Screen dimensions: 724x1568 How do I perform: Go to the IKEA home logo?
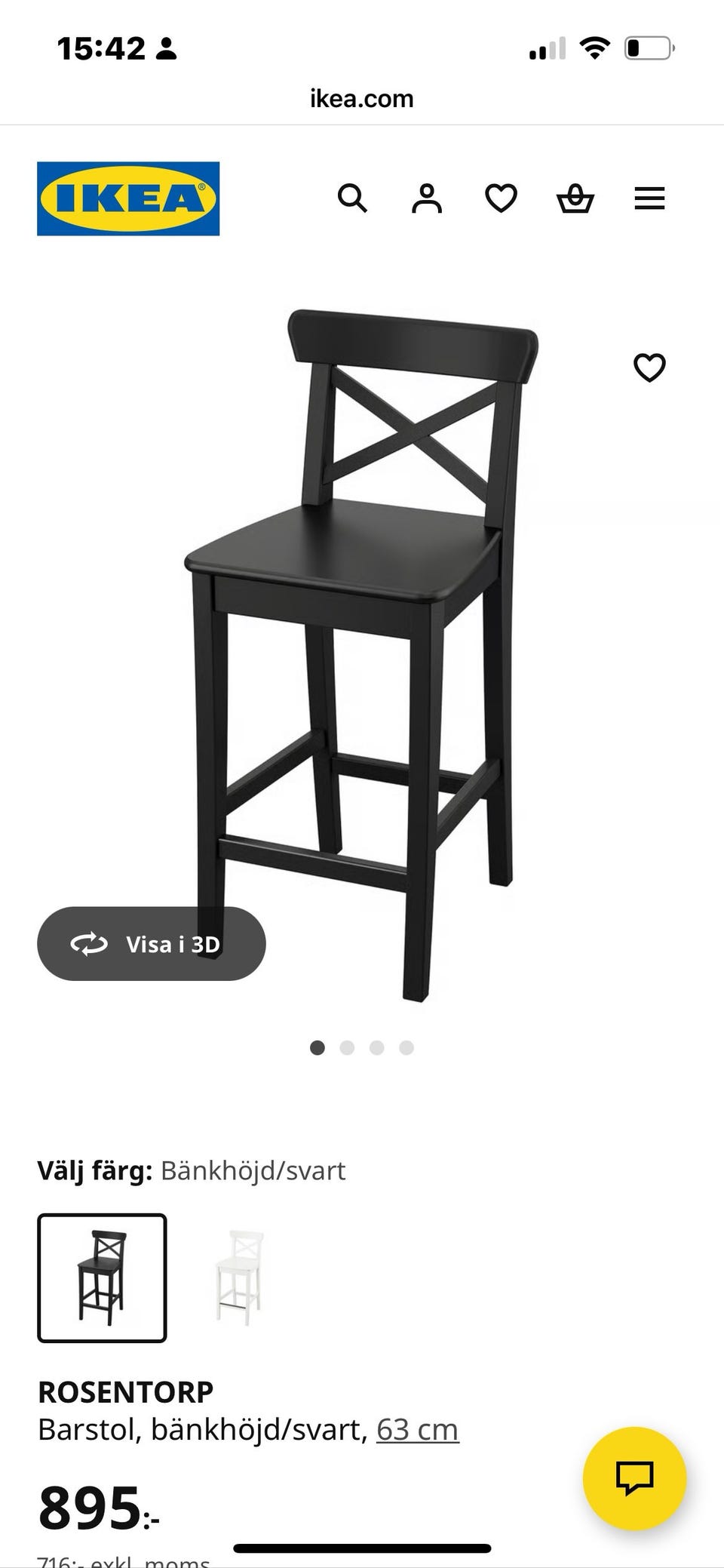[128, 198]
